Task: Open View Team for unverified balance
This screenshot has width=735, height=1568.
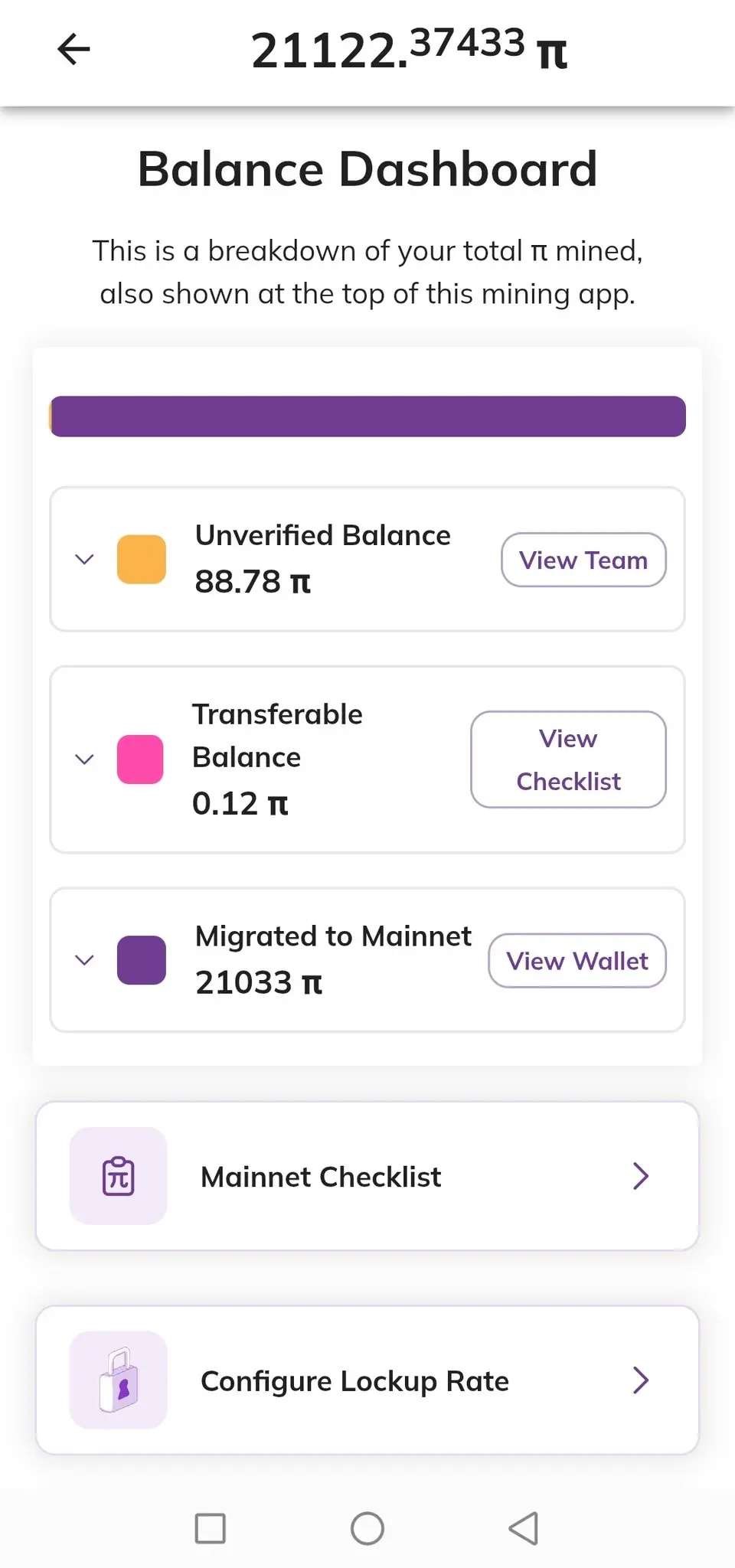Action: [583, 560]
